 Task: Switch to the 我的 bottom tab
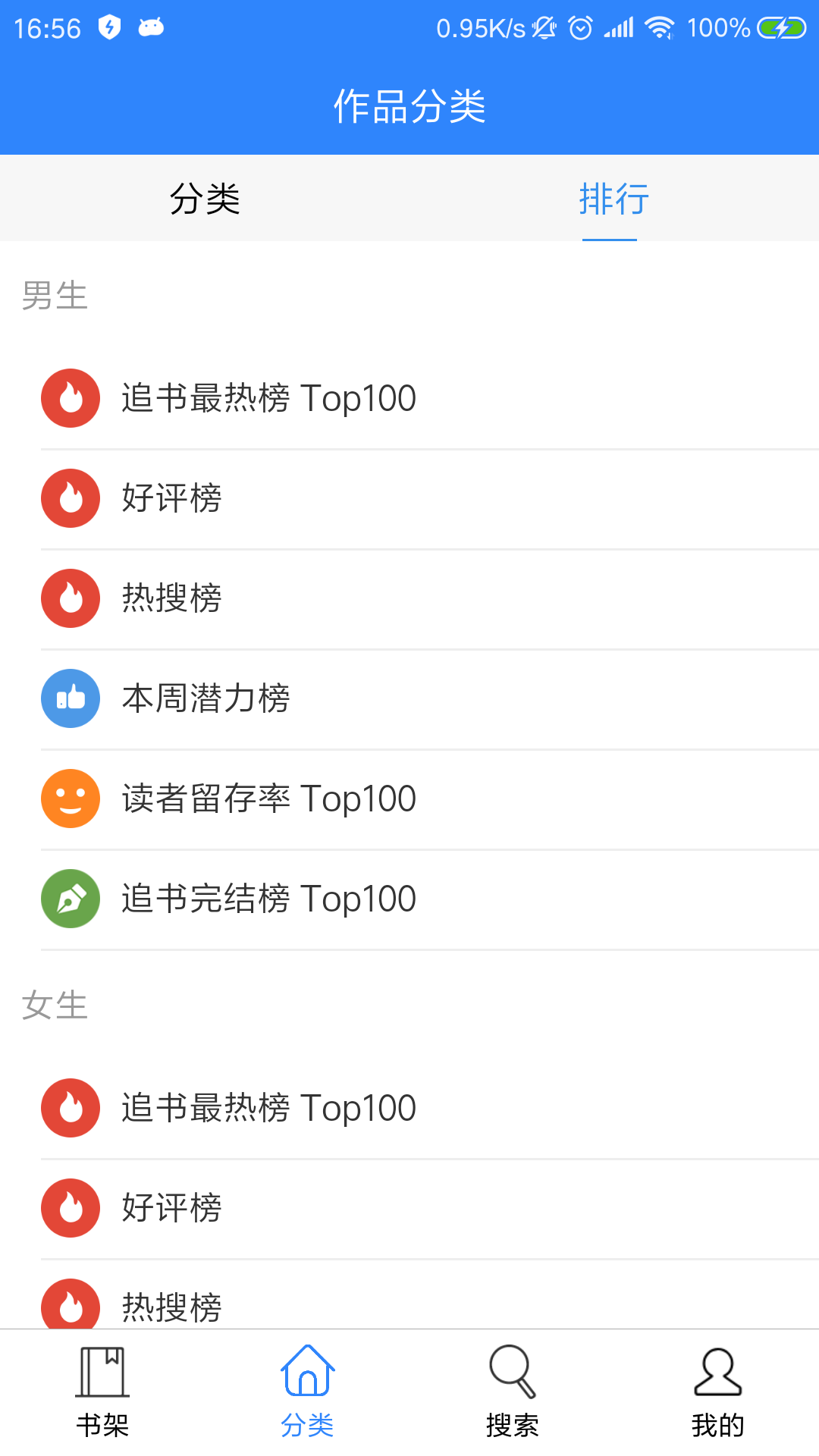pos(717,1393)
